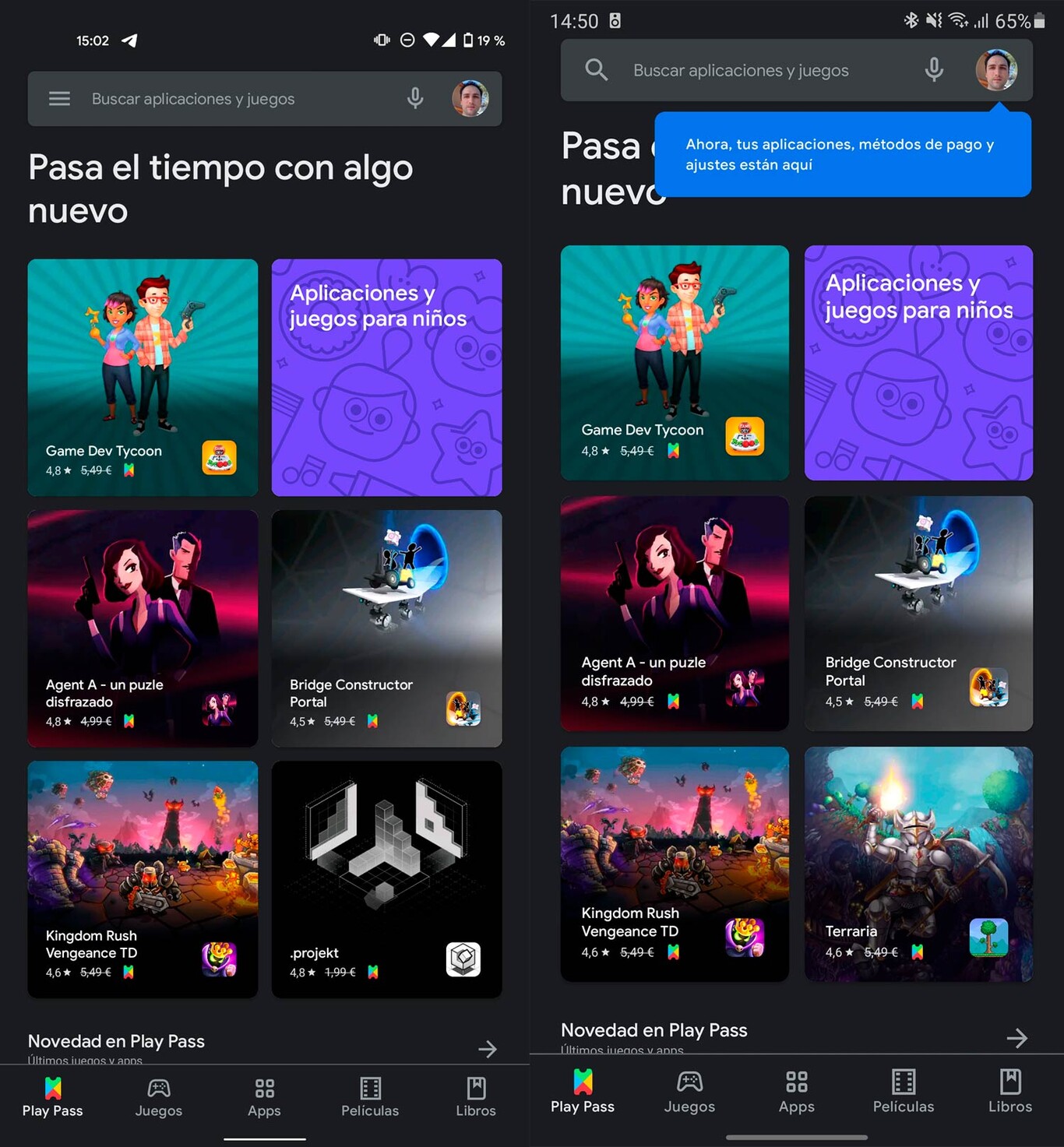Tap the Play Pass badge on Game Dev Tycoon
The width and height of the screenshot is (1064, 1147).
tap(130, 470)
